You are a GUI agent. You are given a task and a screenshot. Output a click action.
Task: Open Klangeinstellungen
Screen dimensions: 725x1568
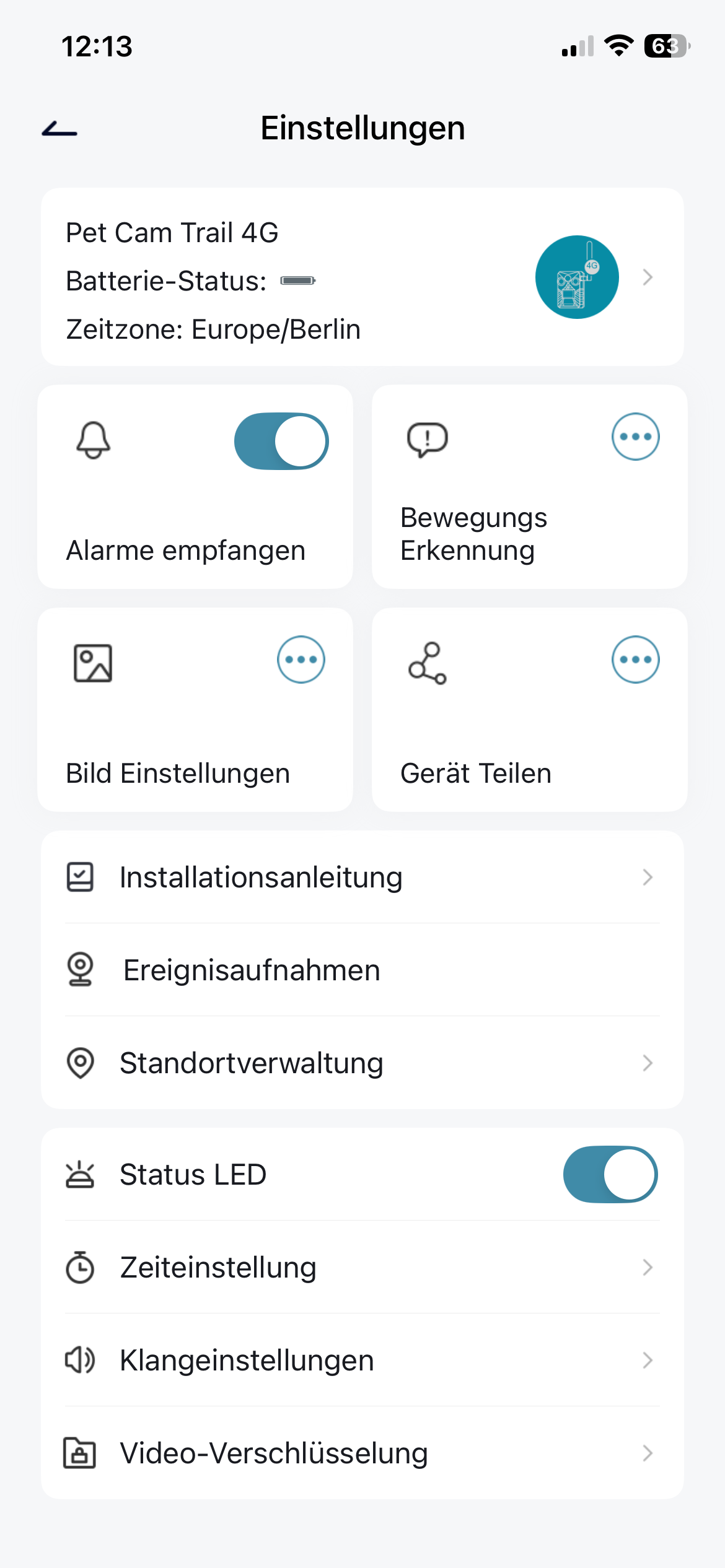362,1361
